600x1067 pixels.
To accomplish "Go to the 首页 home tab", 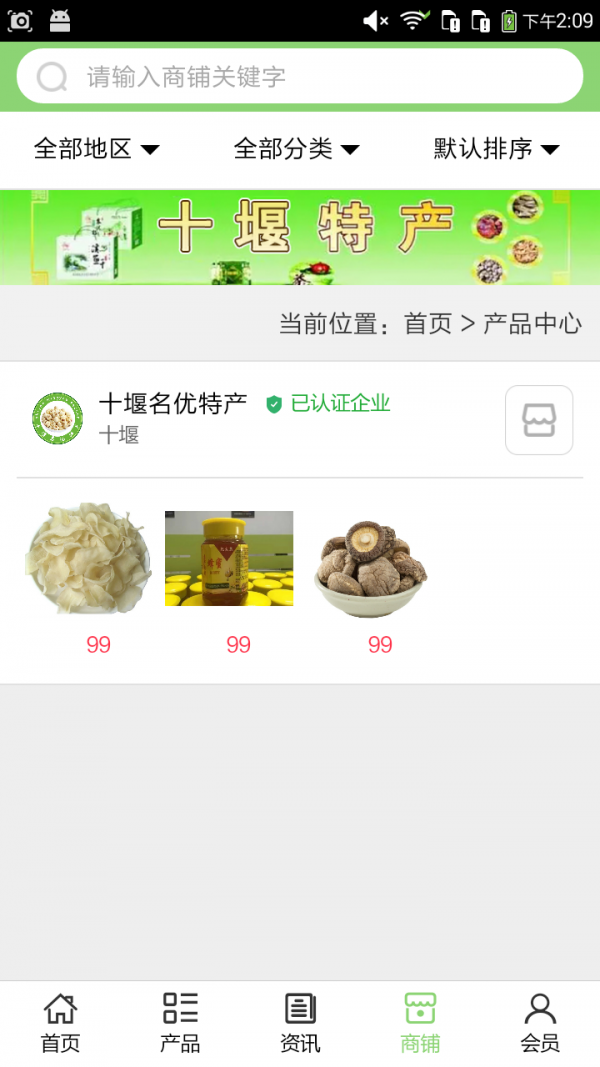I will (x=60, y=1023).
